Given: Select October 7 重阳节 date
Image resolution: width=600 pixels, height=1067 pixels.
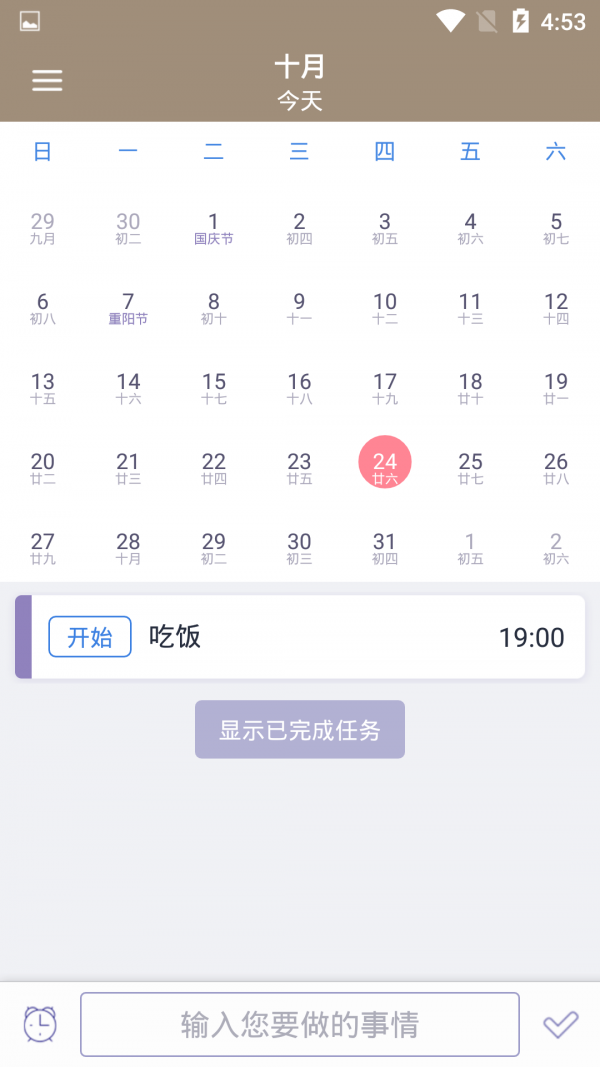Looking at the screenshot, I should point(128,308).
